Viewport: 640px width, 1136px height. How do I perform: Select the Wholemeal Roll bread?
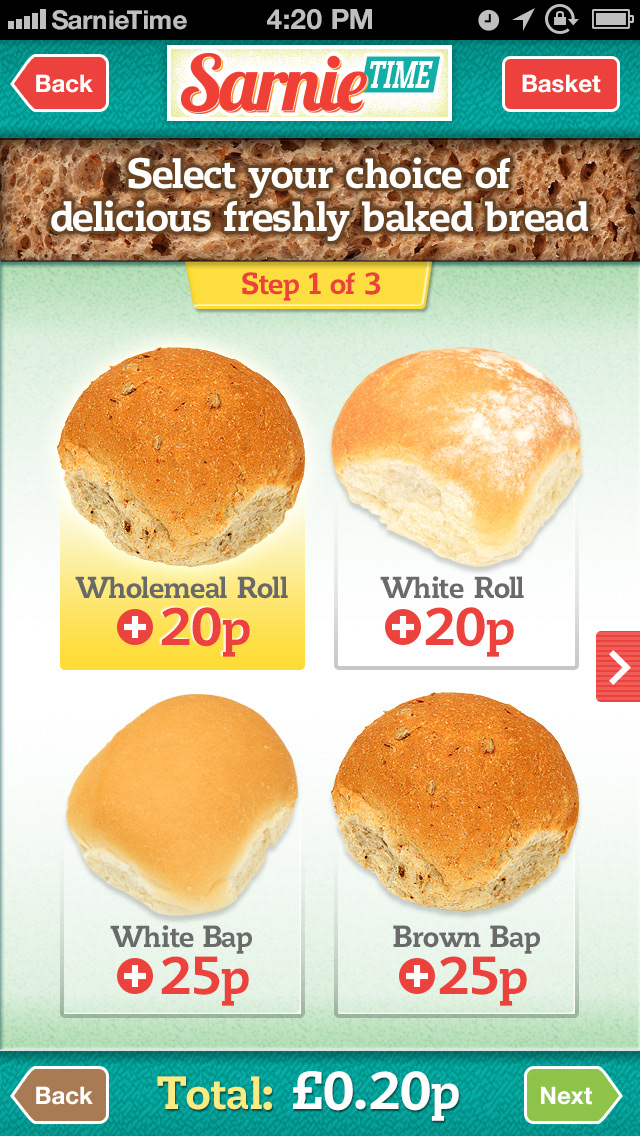[x=182, y=510]
